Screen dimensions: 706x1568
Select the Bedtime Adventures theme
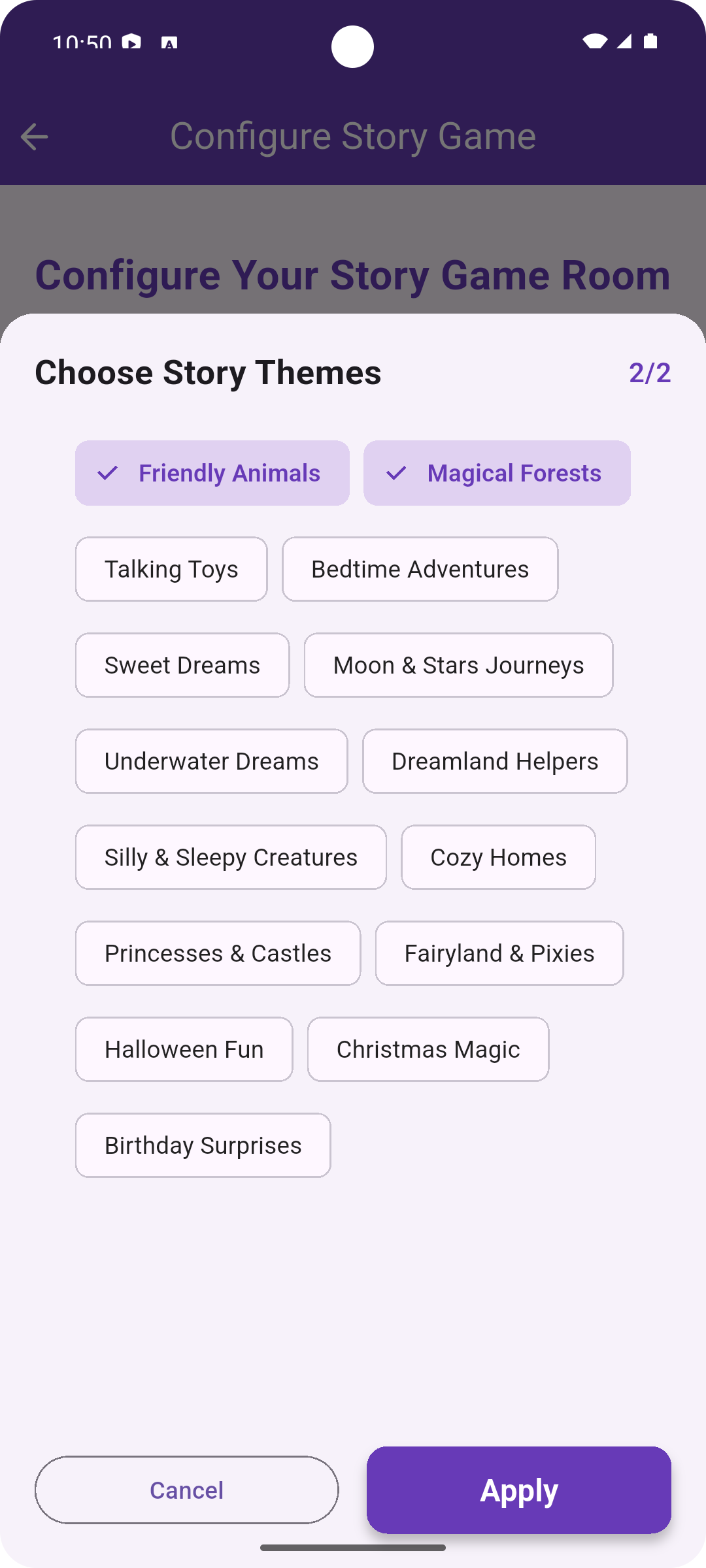pos(420,569)
